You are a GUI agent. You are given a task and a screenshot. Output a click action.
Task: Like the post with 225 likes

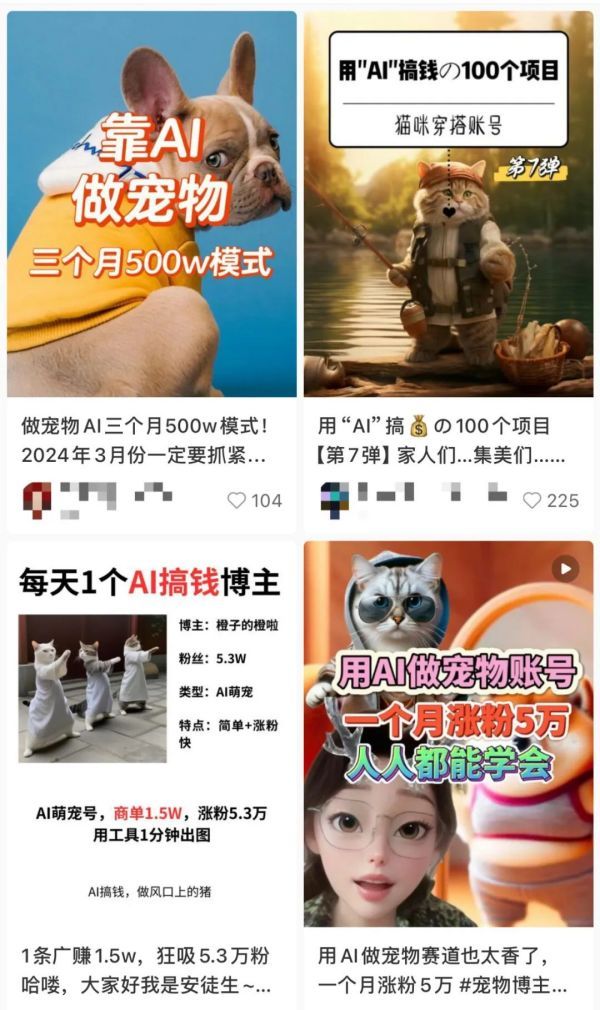coord(532,500)
